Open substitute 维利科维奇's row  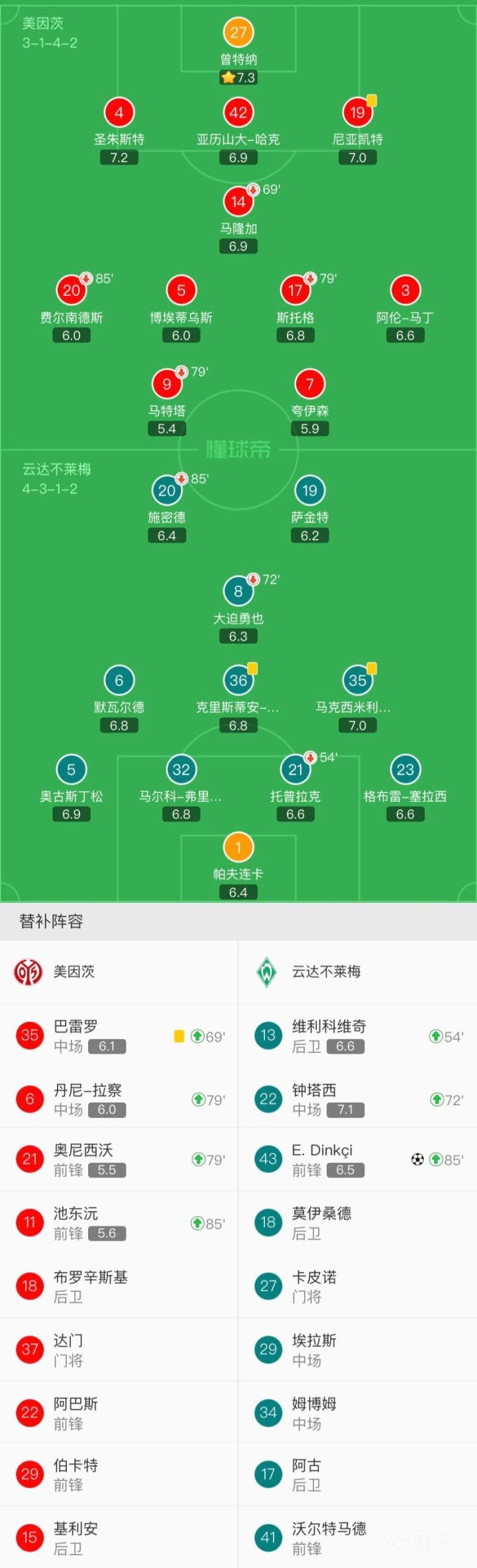[358, 1036]
